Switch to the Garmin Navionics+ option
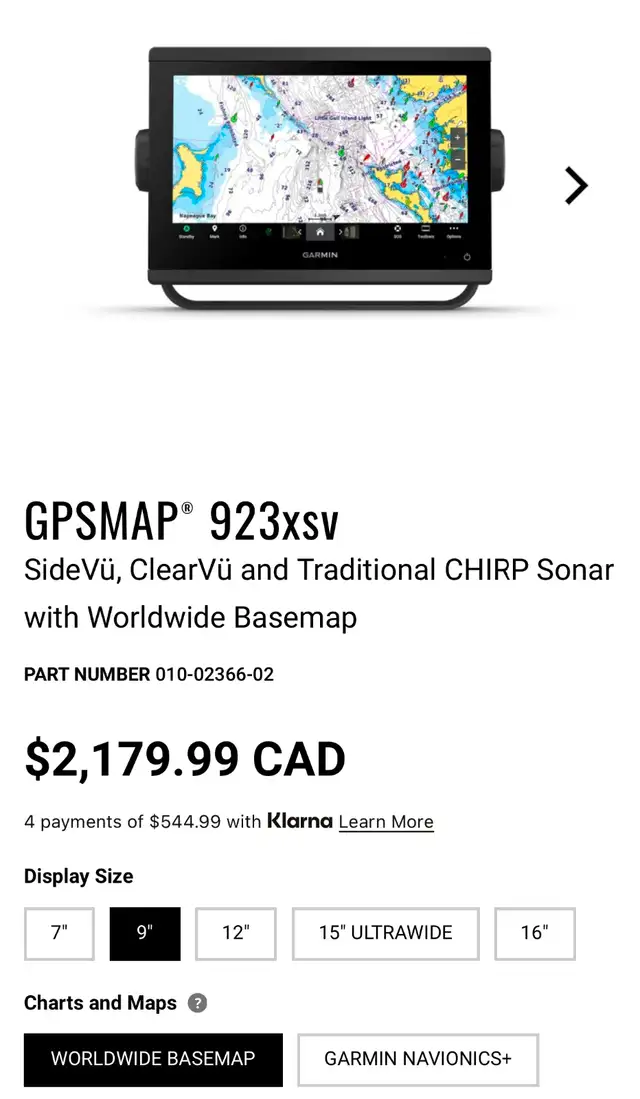Viewport: 640px width, 1099px height. (418, 1059)
